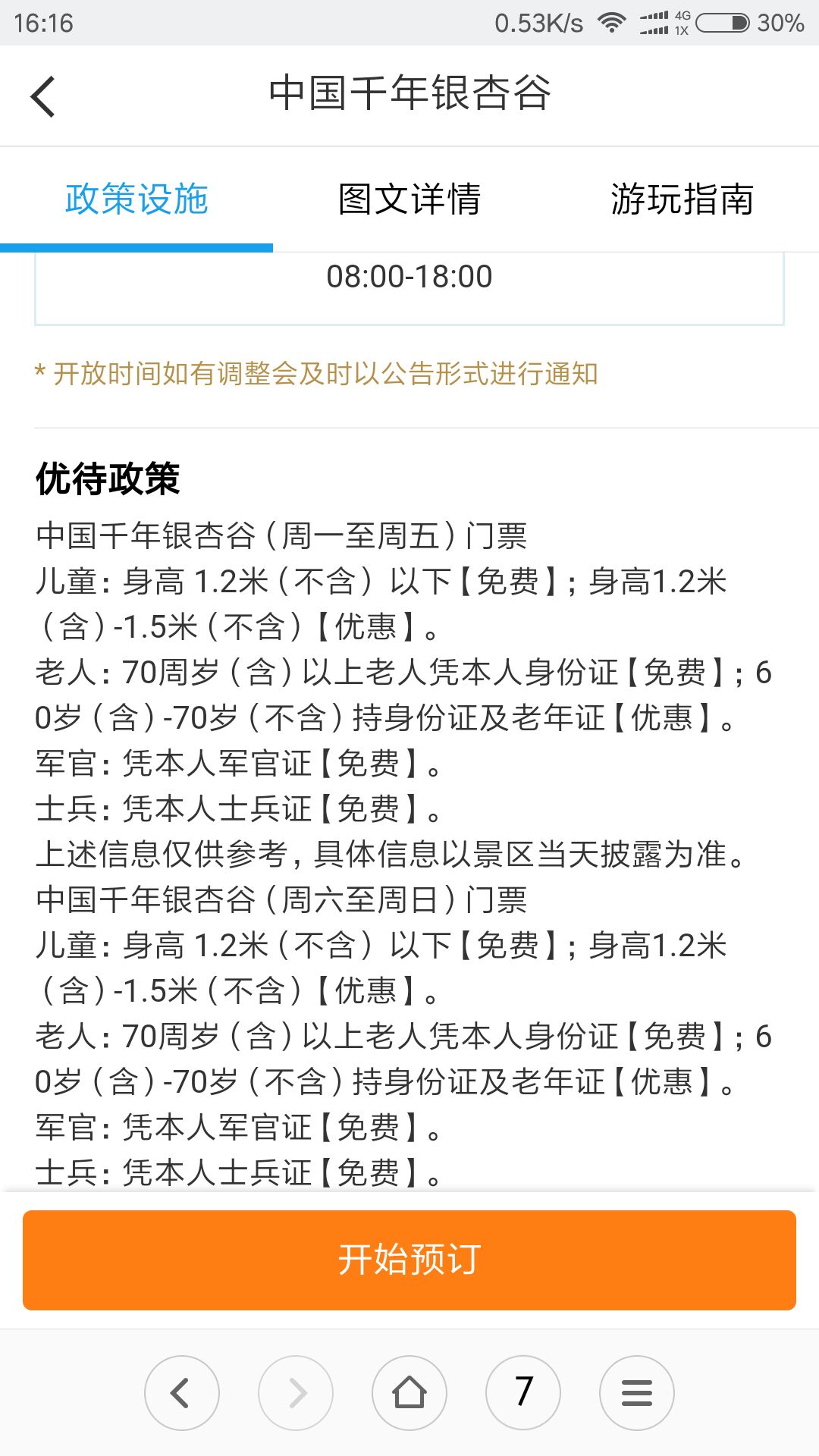Go to the browser home page

pos(409,1393)
